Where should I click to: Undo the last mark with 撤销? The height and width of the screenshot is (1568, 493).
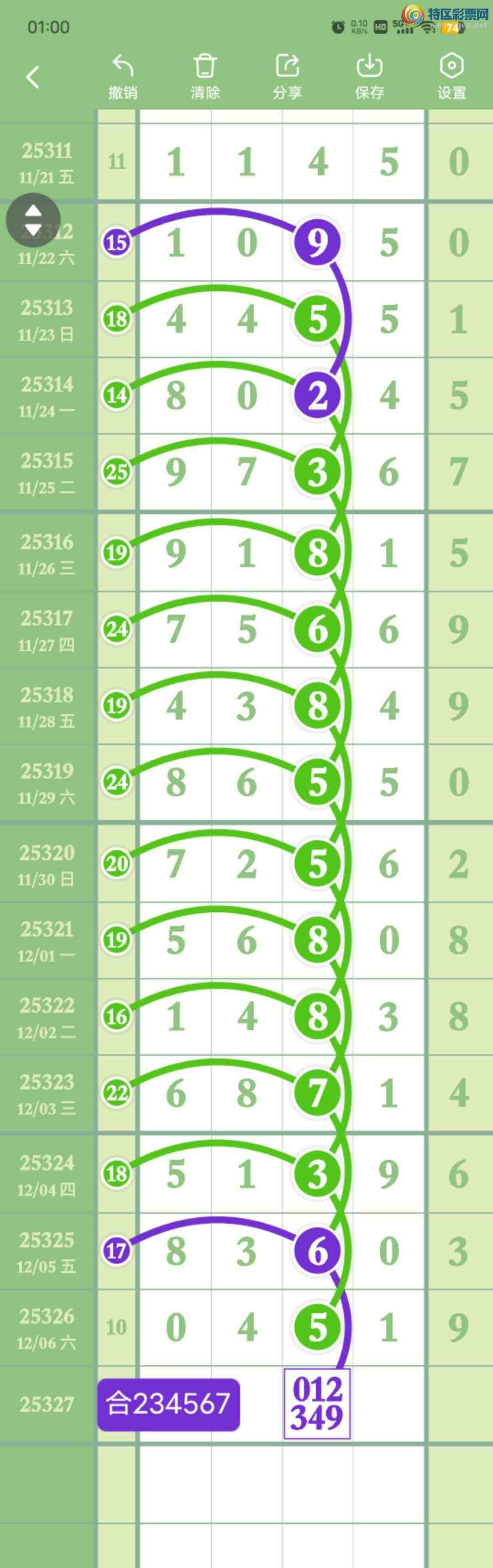(x=123, y=77)
